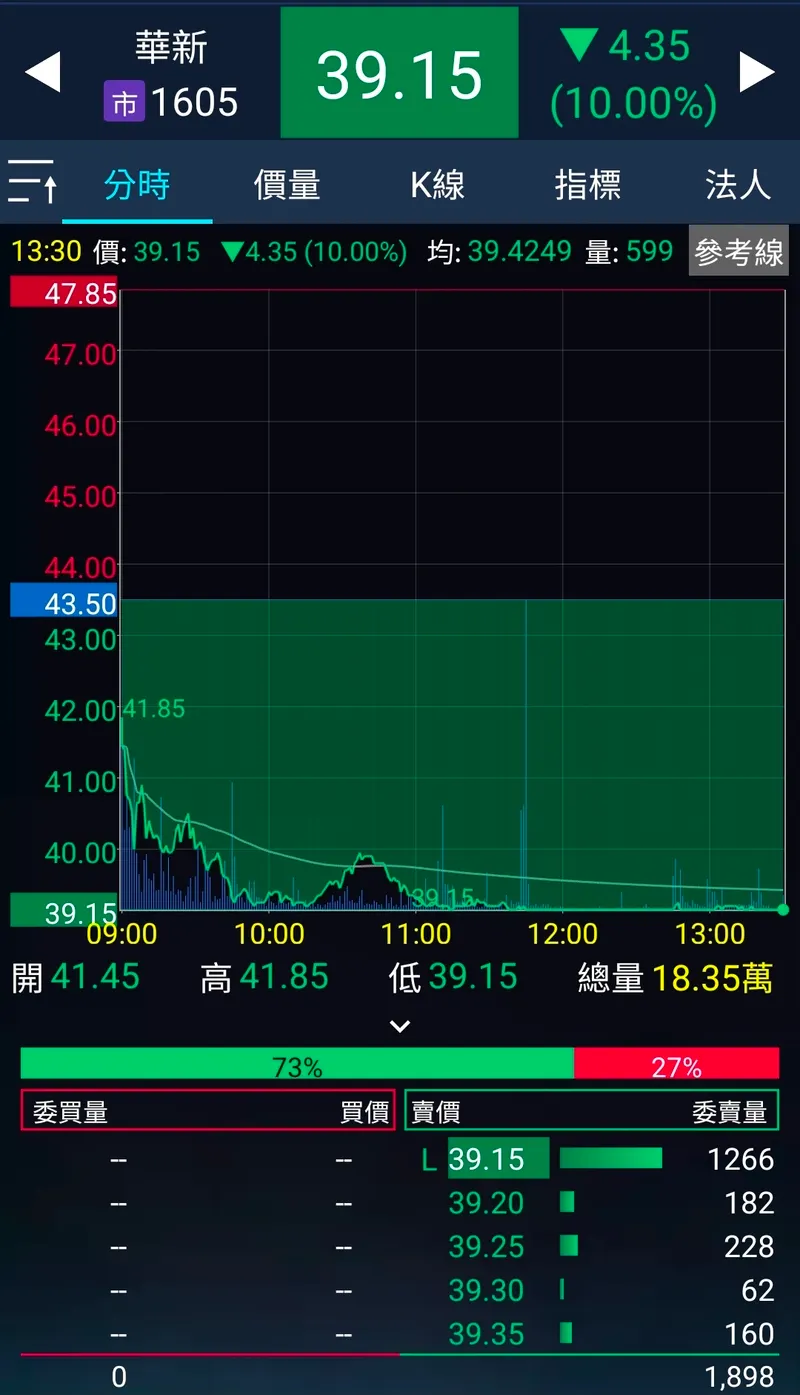Image resolution: width=800 pixels, height=1395 pixels.
Task: Go to the next stock with right arrow
Action: 757,73
